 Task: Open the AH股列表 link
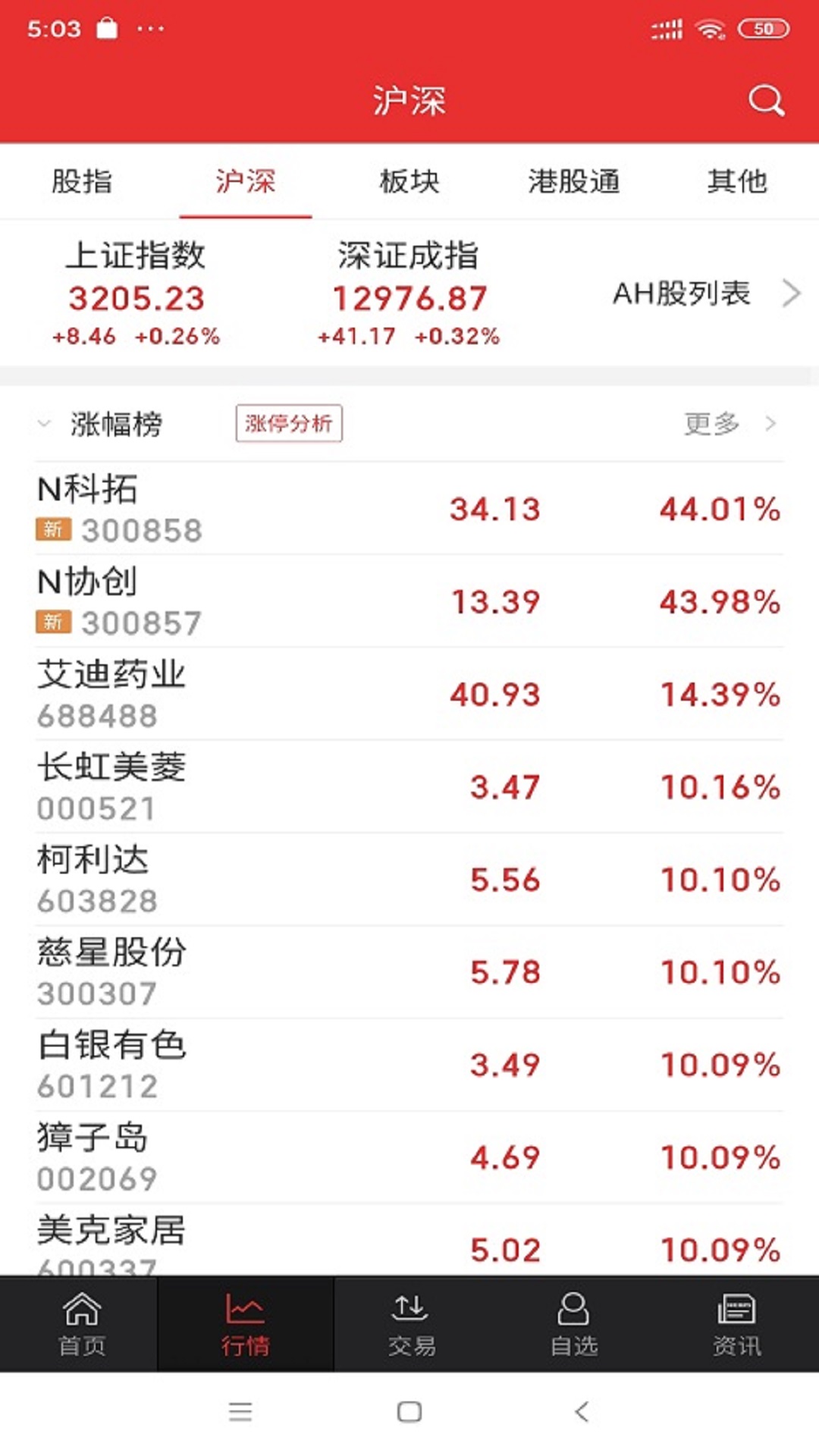tap(705, 293)
